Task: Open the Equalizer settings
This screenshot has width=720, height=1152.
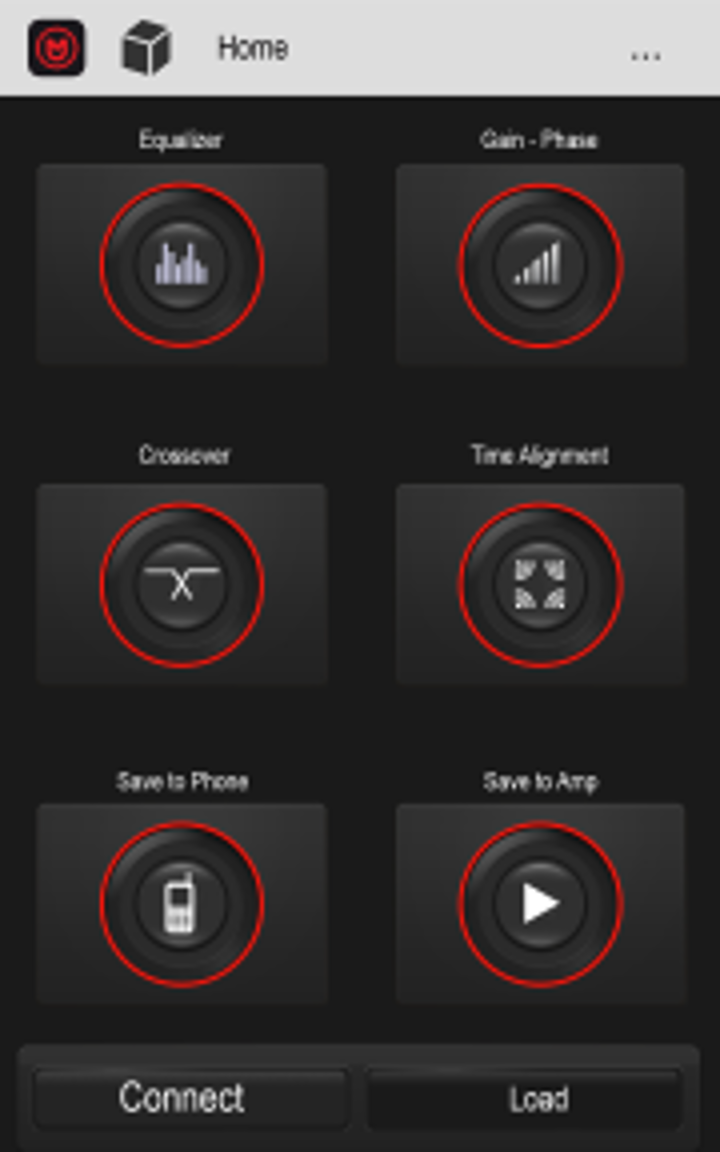Action: click(x=182, y=266)
